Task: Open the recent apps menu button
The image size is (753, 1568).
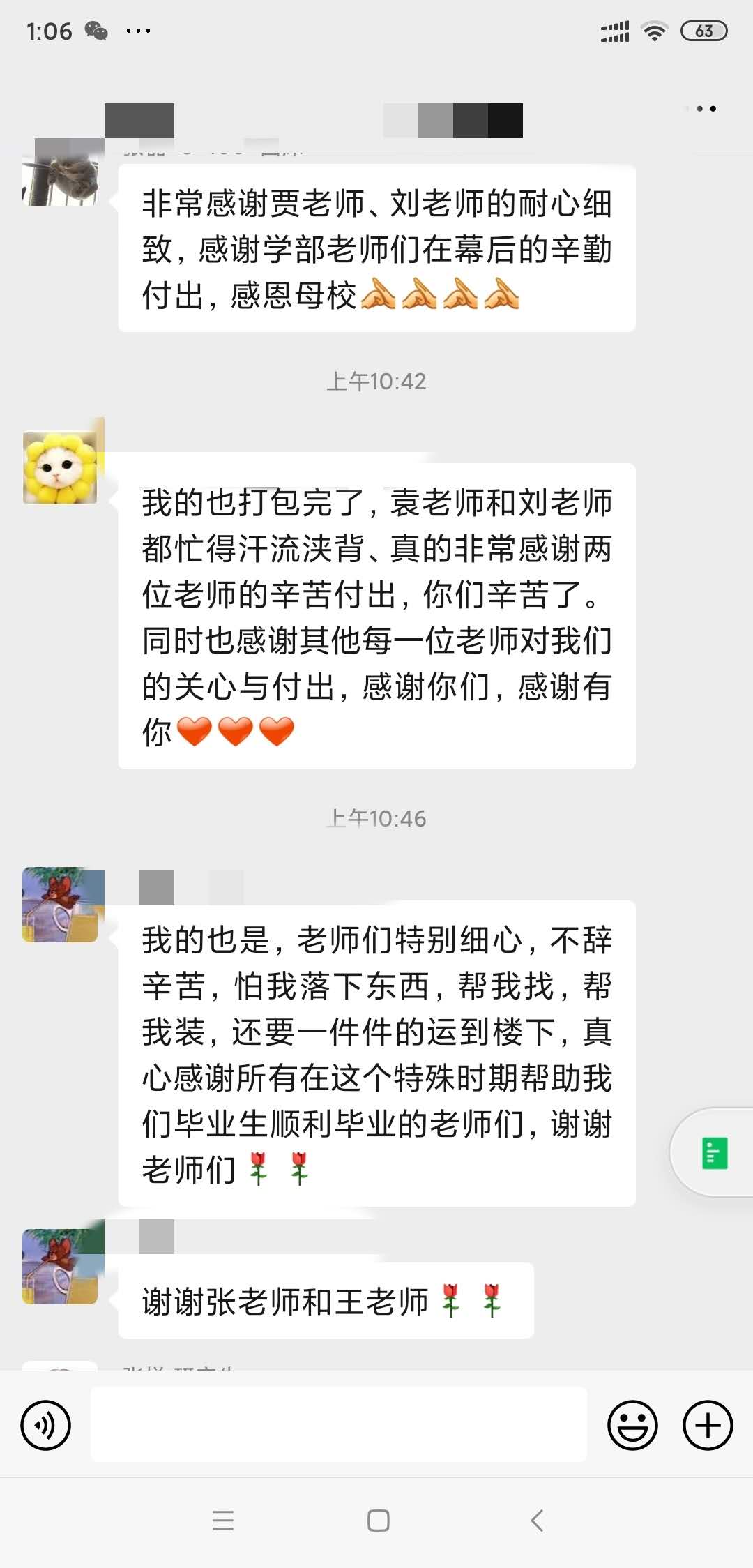Action: 223,1521
